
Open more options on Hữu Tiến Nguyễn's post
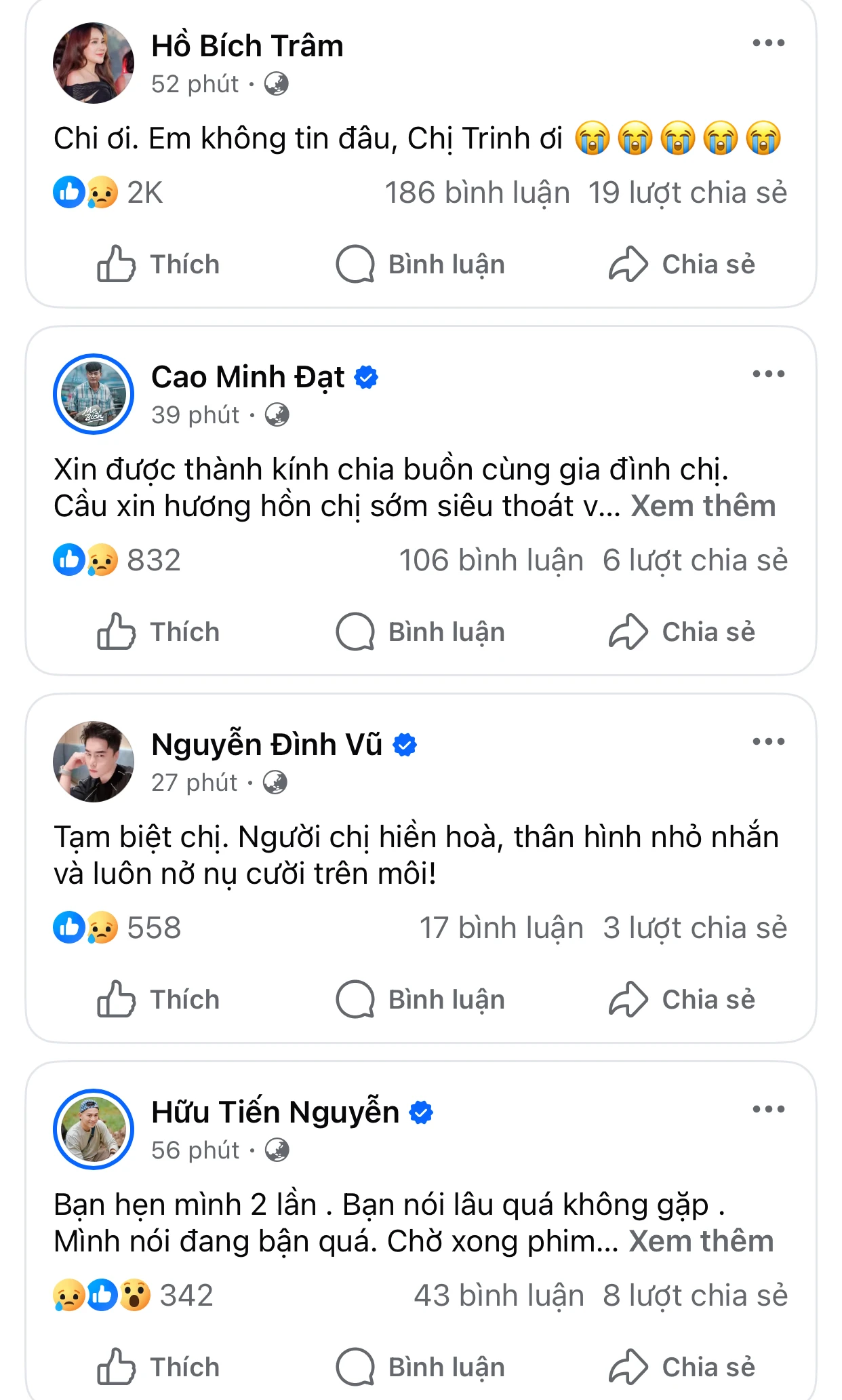768,1110
